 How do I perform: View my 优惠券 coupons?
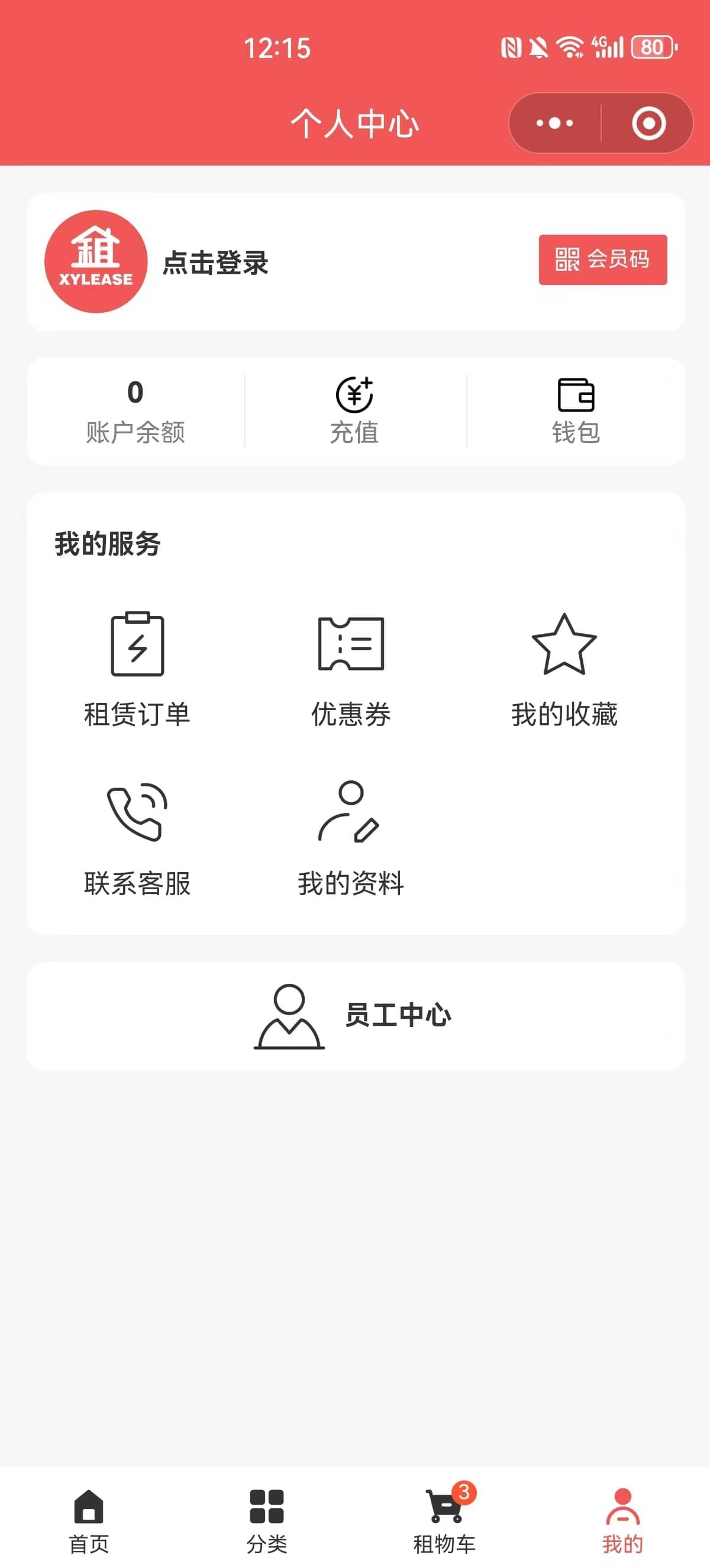tap(351, 669)
